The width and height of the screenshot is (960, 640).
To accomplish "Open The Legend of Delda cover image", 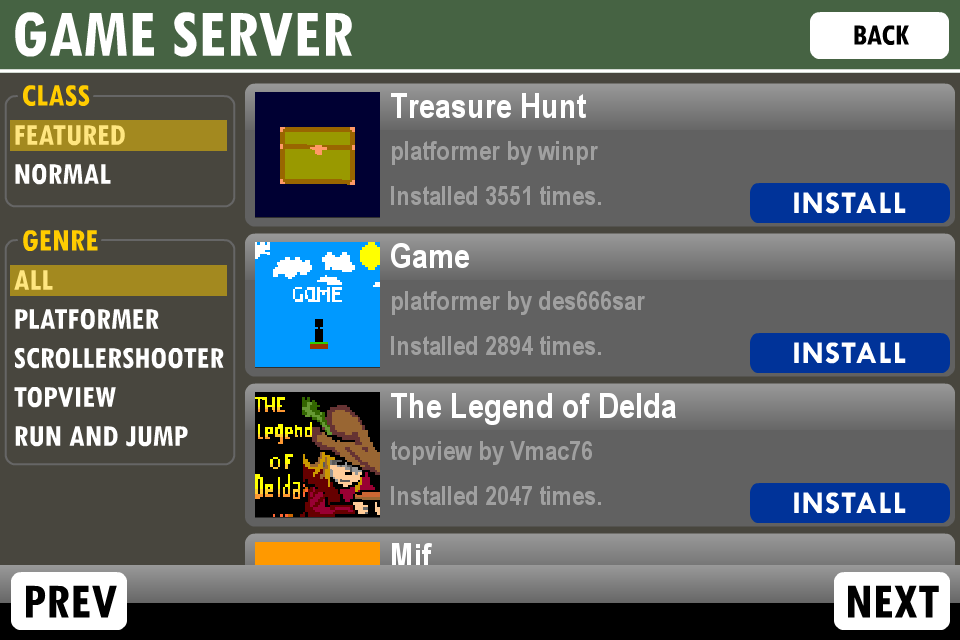I will pos(317,455).
